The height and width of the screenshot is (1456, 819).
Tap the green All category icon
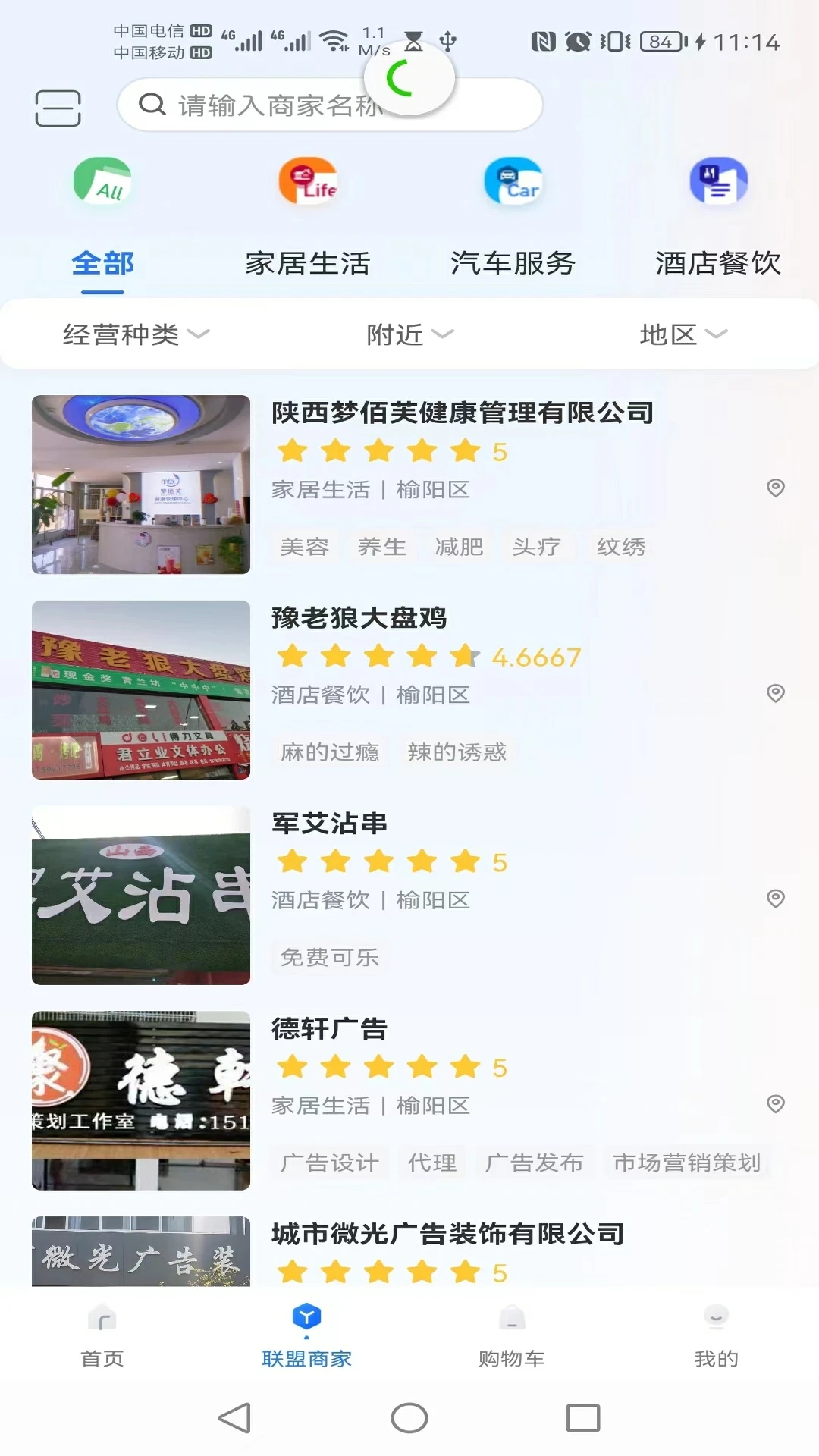(103, 182)
